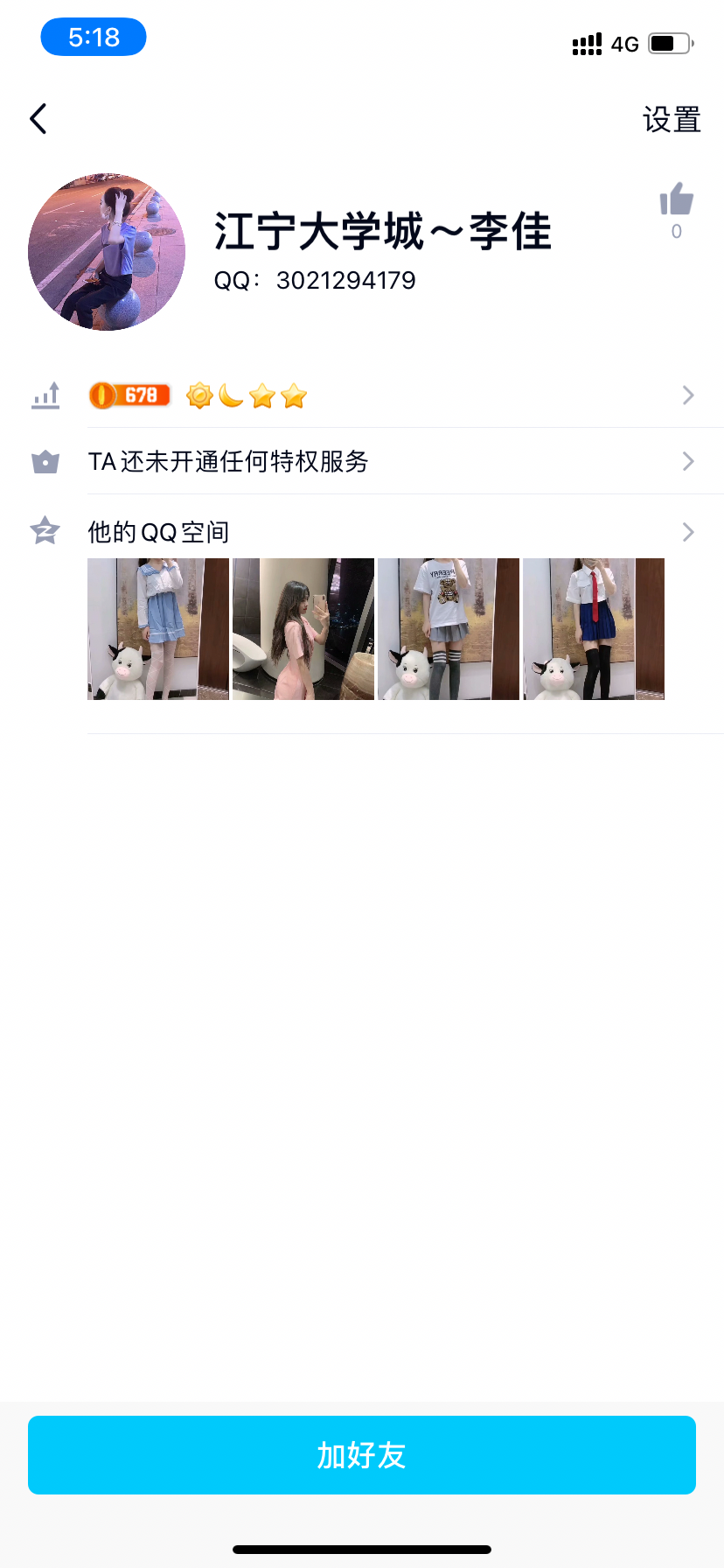Open the level statistics bar chart icon
The height and width of the screenshot is (1568, 724).
pyautogui.click(x=45, y=395)
